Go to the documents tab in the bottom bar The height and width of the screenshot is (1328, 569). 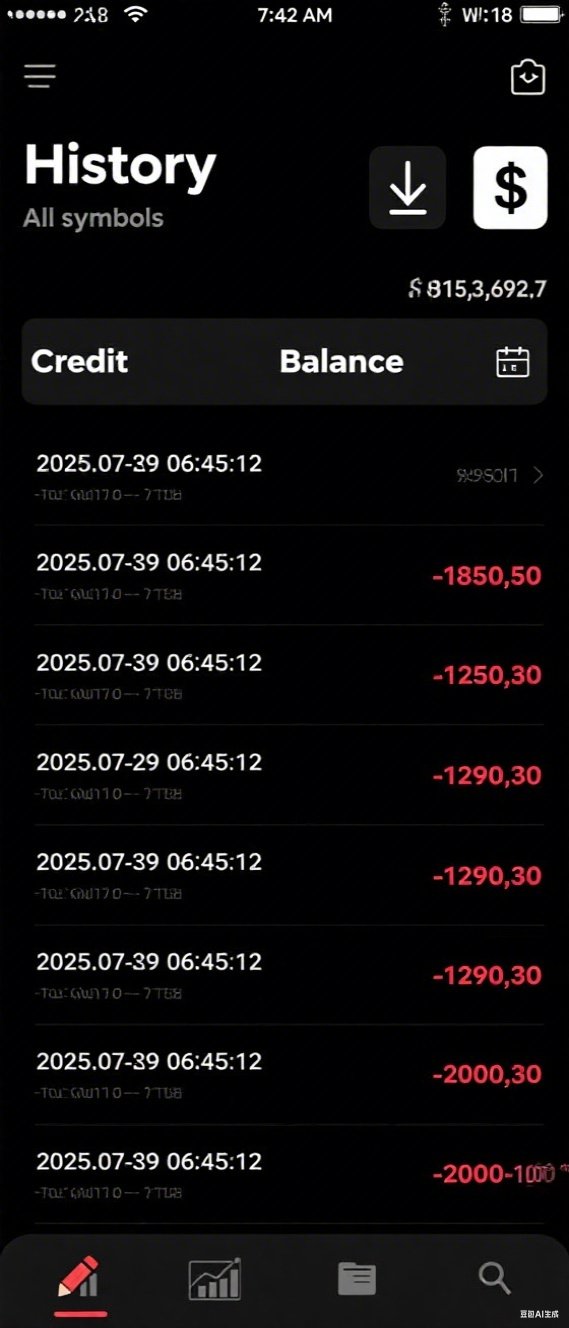click(356, 1279)
